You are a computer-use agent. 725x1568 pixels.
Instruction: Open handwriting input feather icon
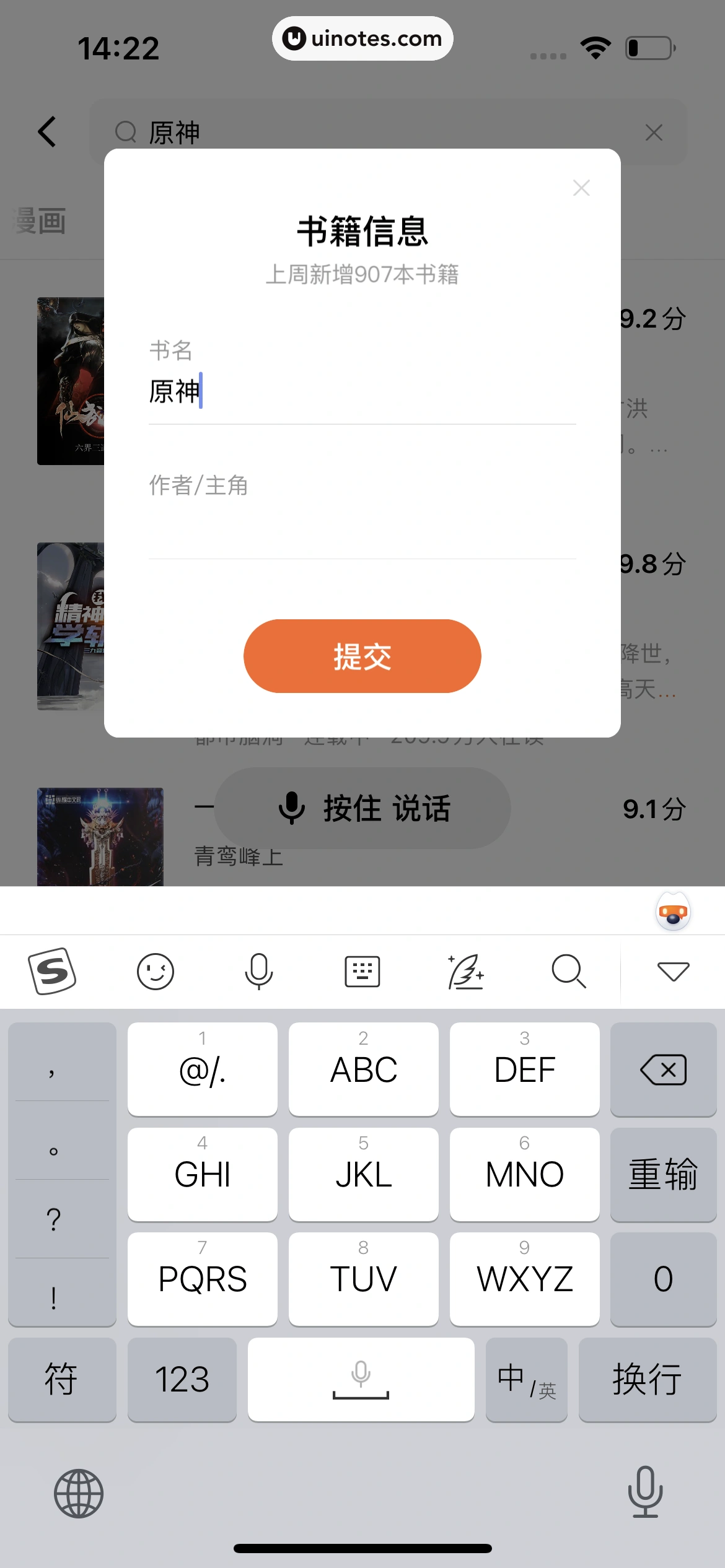click(465, 971)
